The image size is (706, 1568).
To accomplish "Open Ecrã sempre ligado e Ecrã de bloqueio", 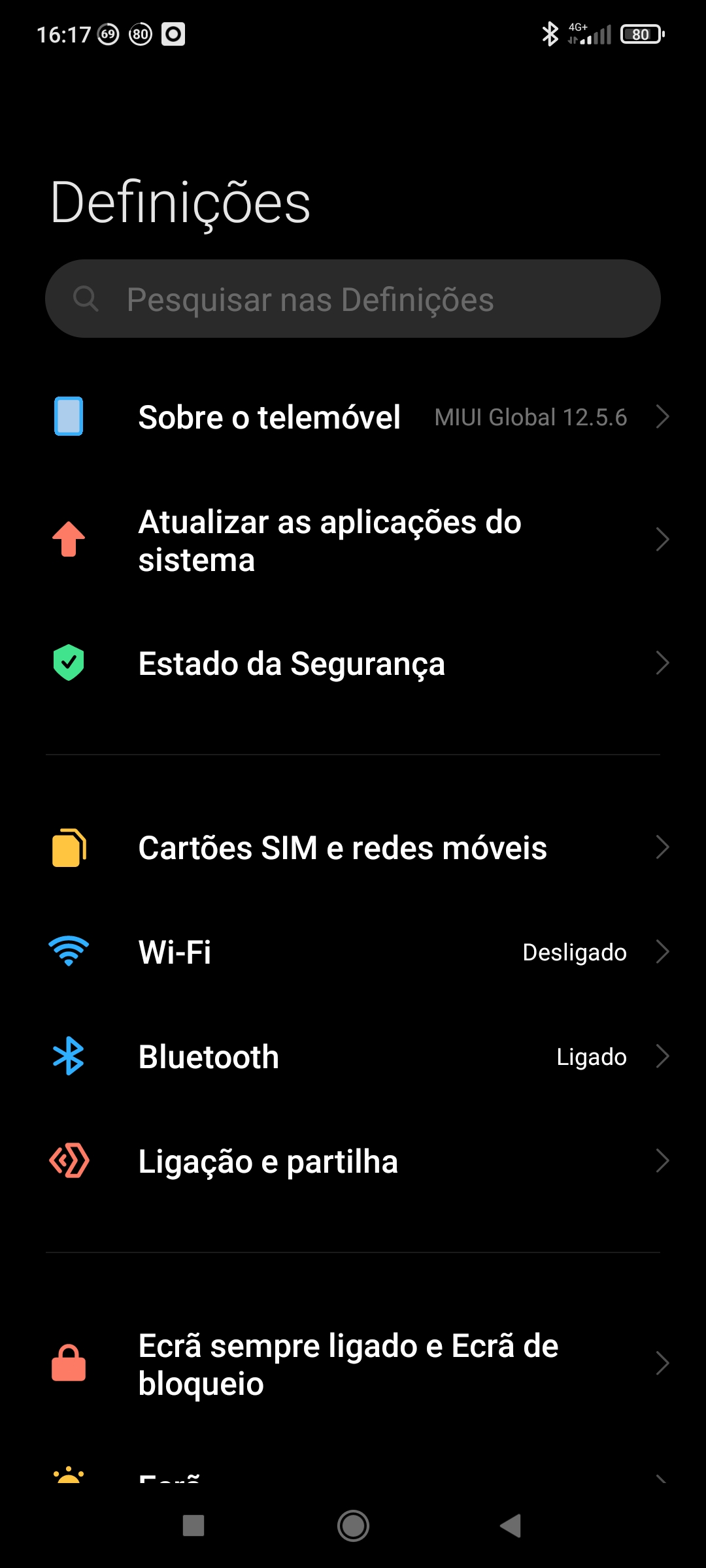I will coord(353,1364).
